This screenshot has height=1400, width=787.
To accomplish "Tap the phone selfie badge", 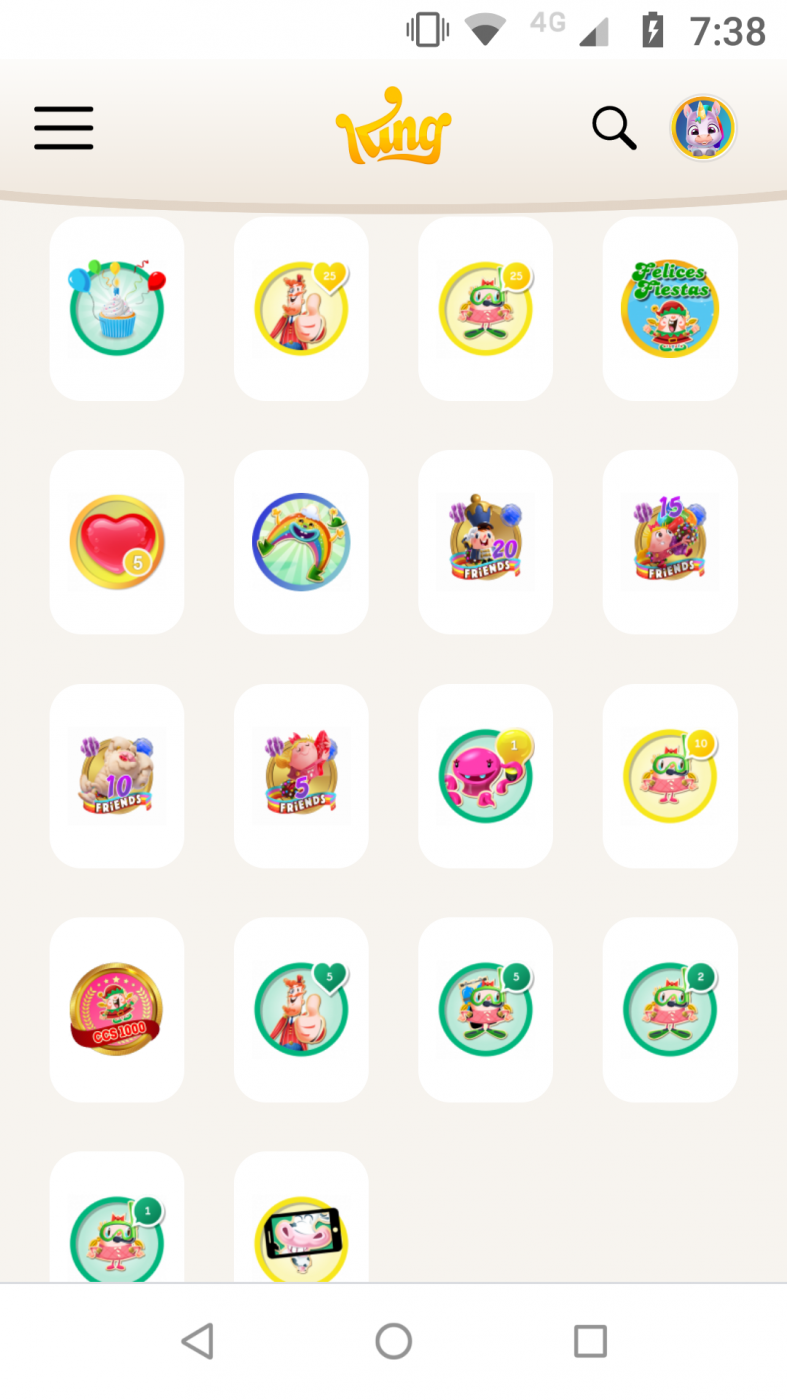I will tap(301, 1240).
